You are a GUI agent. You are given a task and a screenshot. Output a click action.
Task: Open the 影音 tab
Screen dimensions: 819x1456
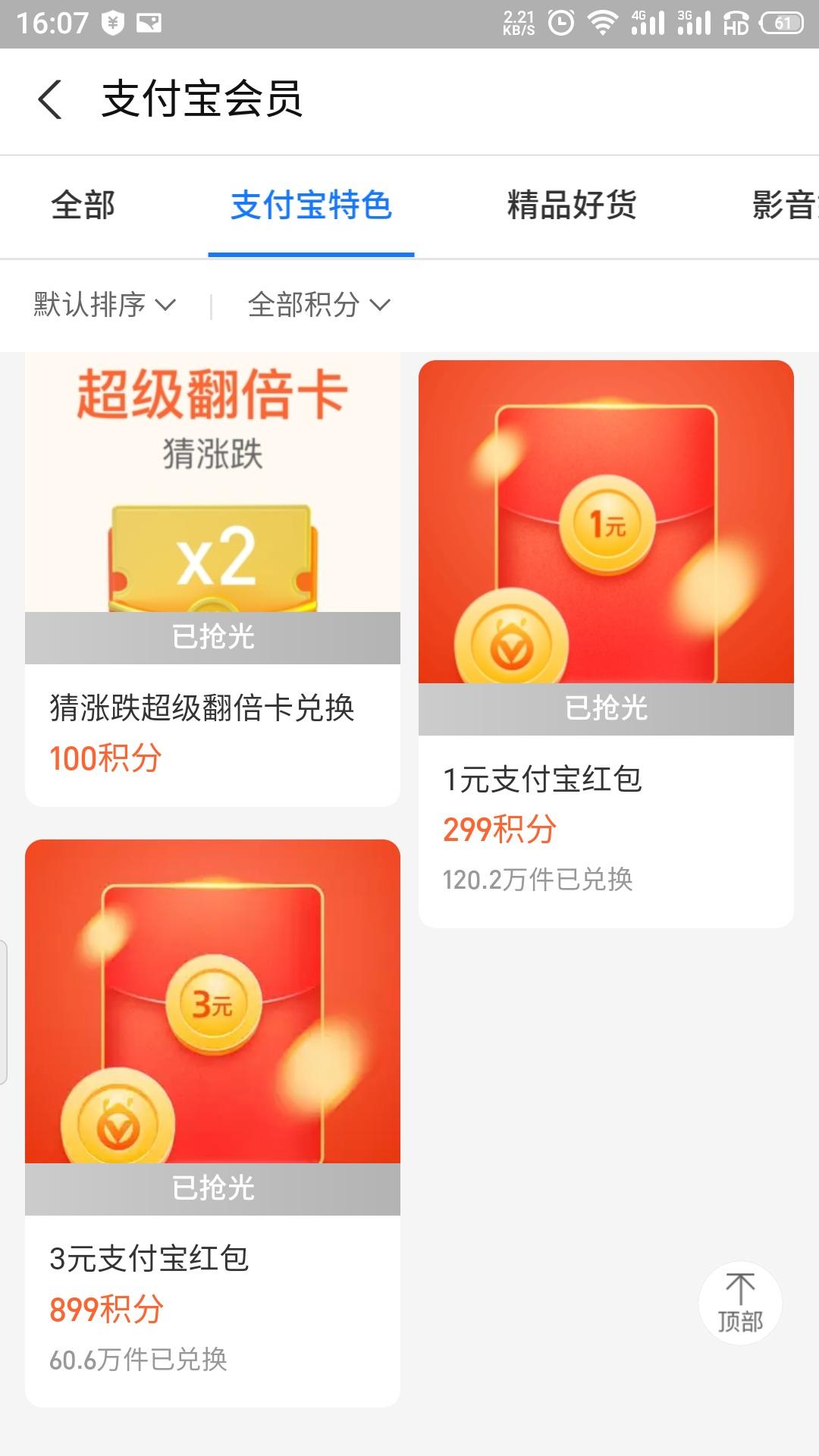tap(785, 206)
